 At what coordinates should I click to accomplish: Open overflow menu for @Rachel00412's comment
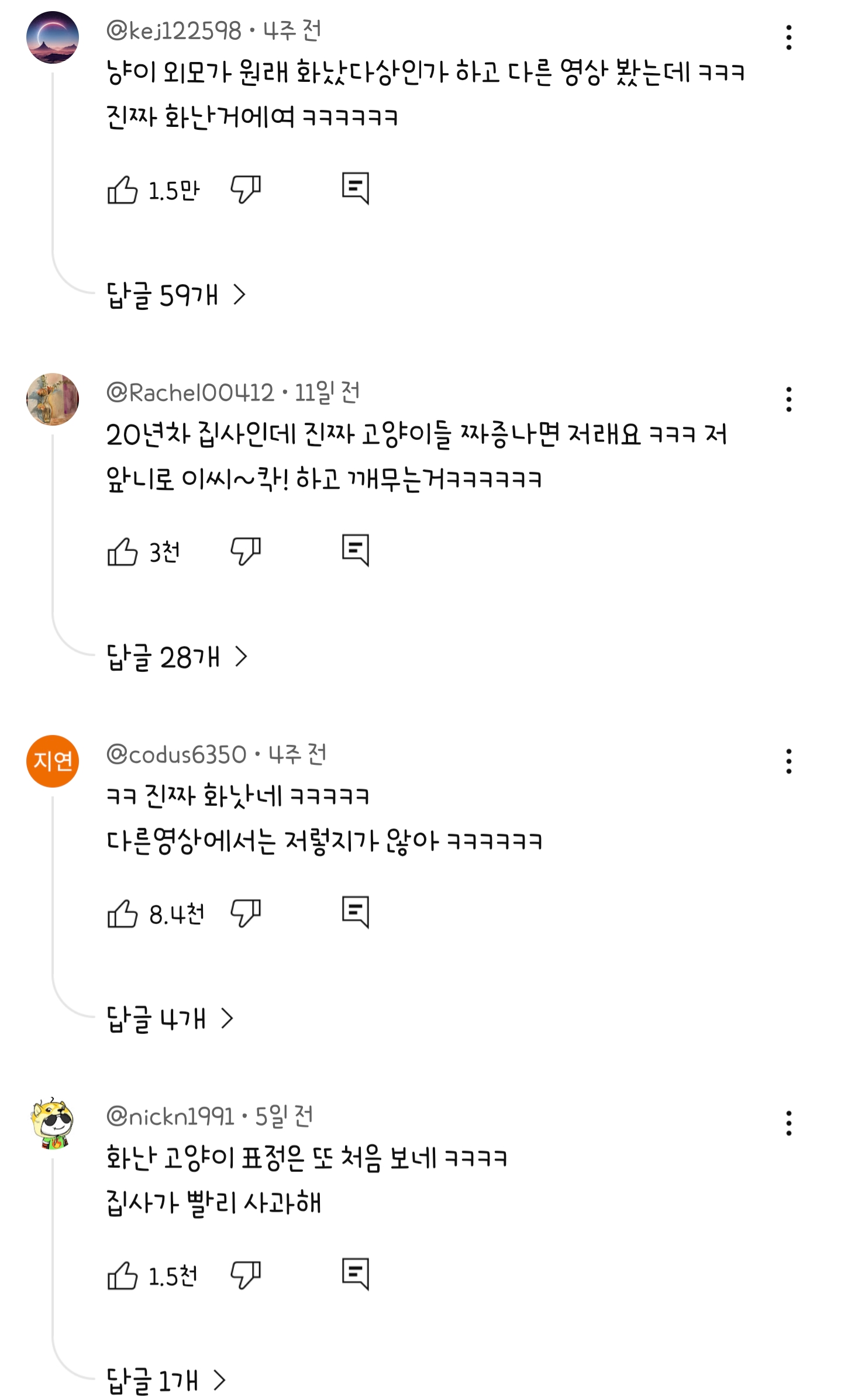[788, 399]
